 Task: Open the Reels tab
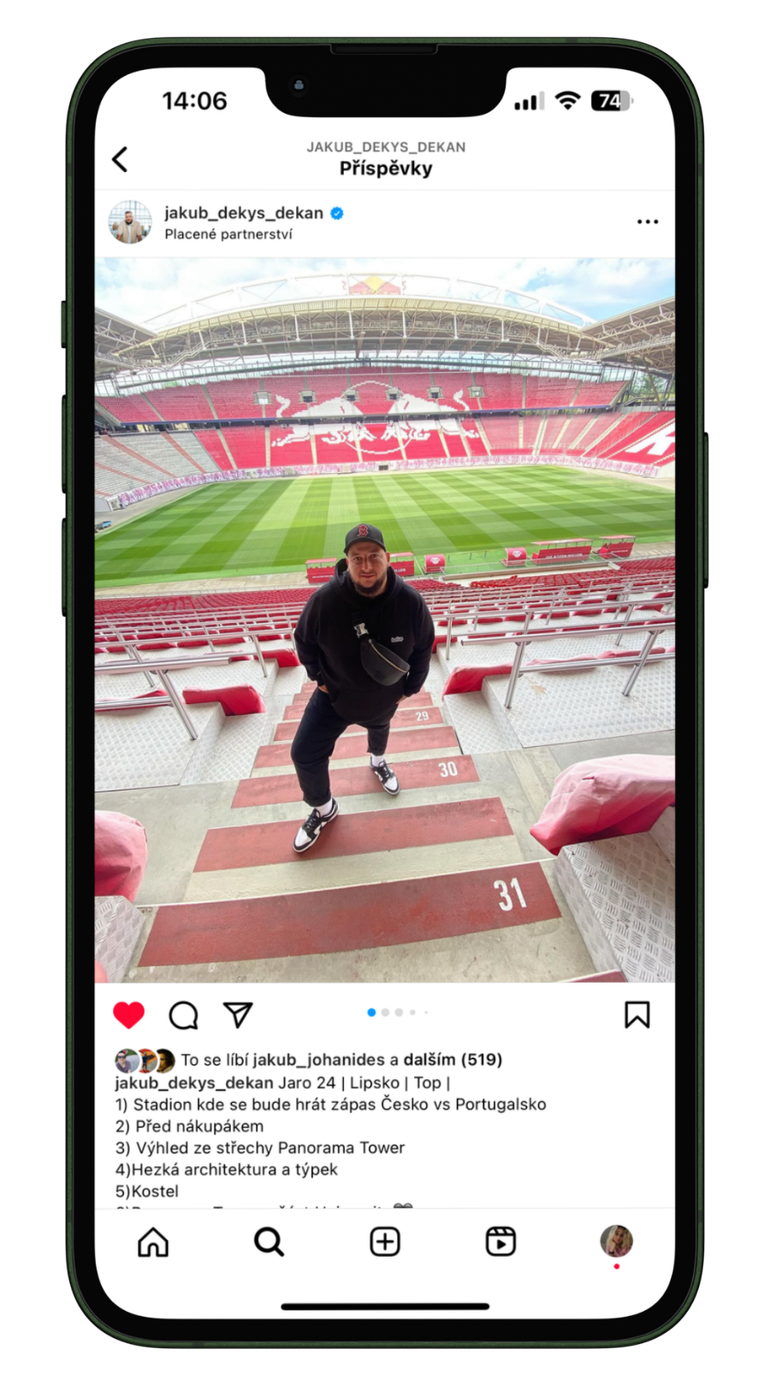point(500,1242)
